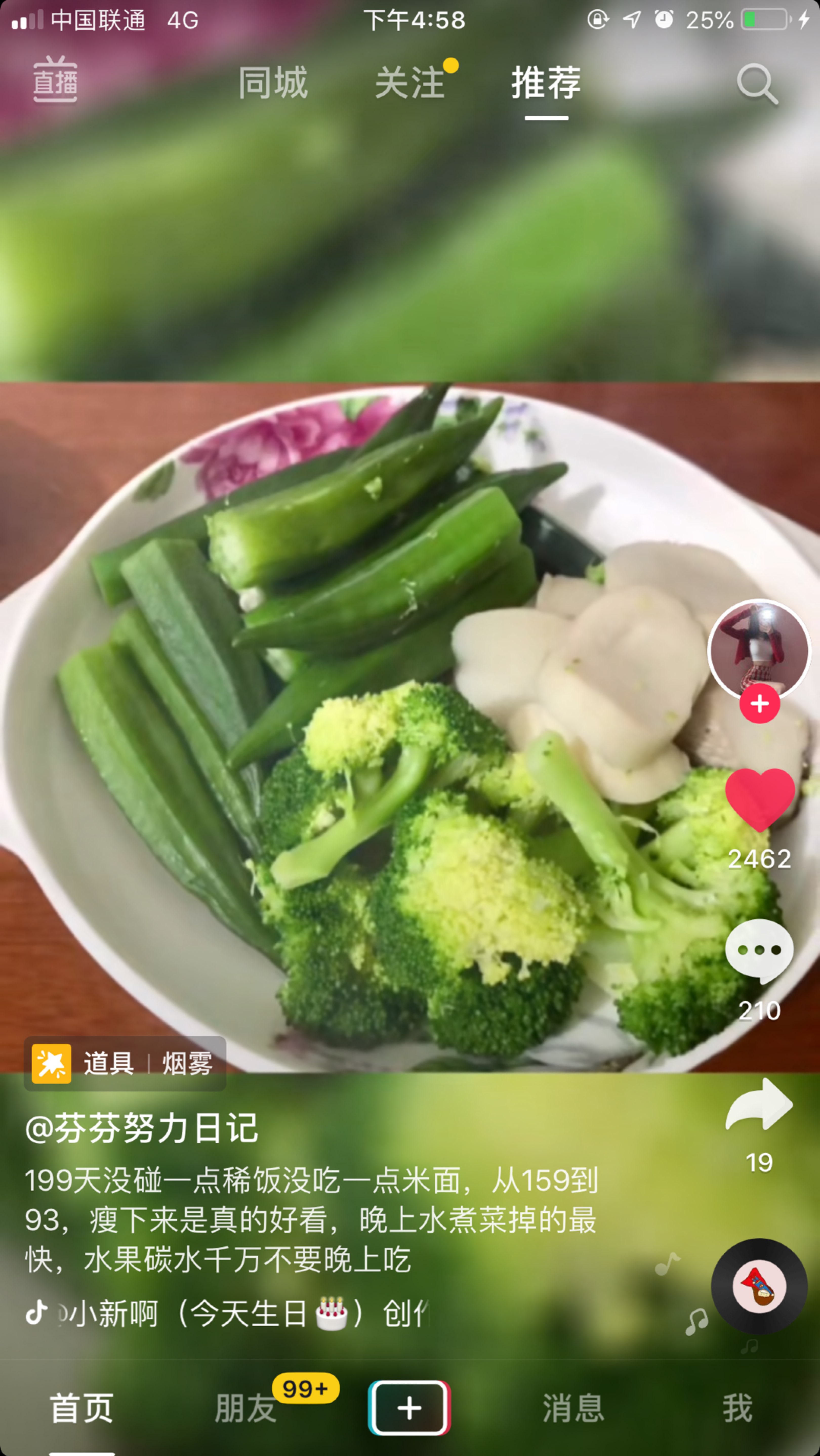Open the 消息 tab
This screenshot has height=1456, width=820.
point(573,1408)
